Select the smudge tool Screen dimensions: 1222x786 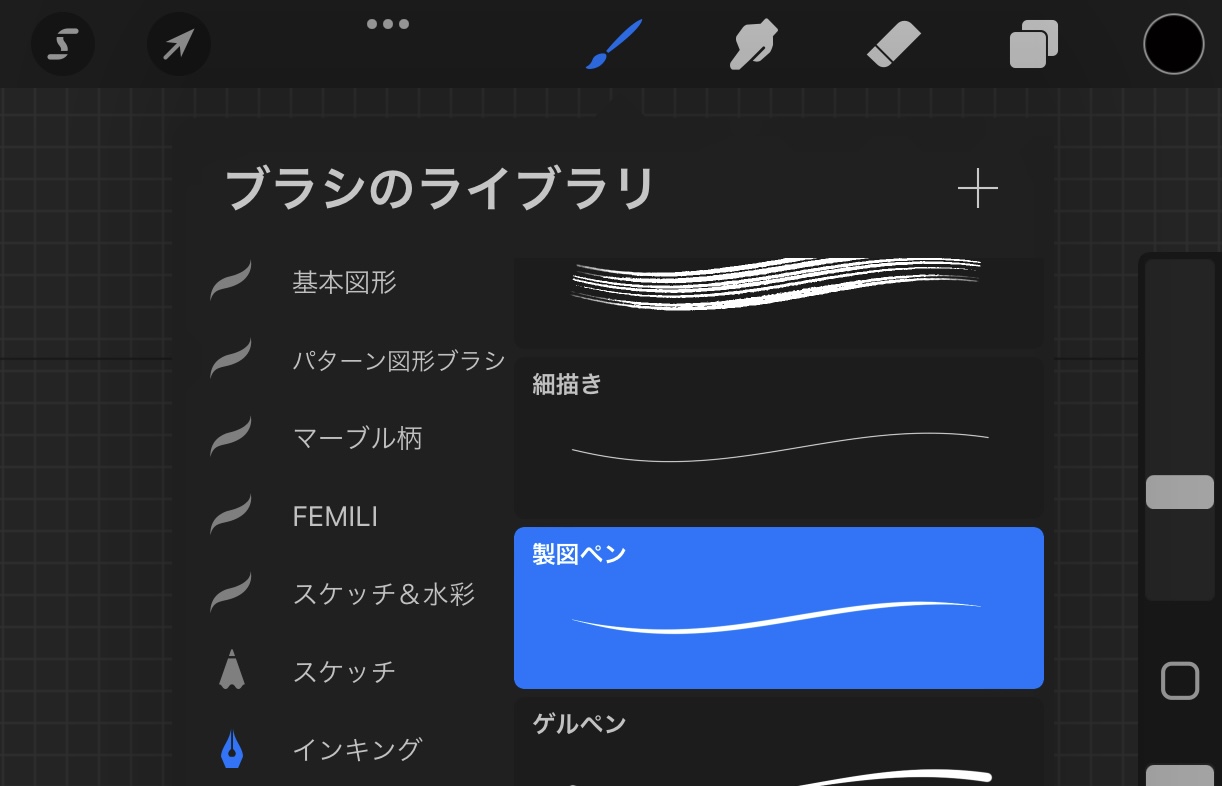click(753, 45)
